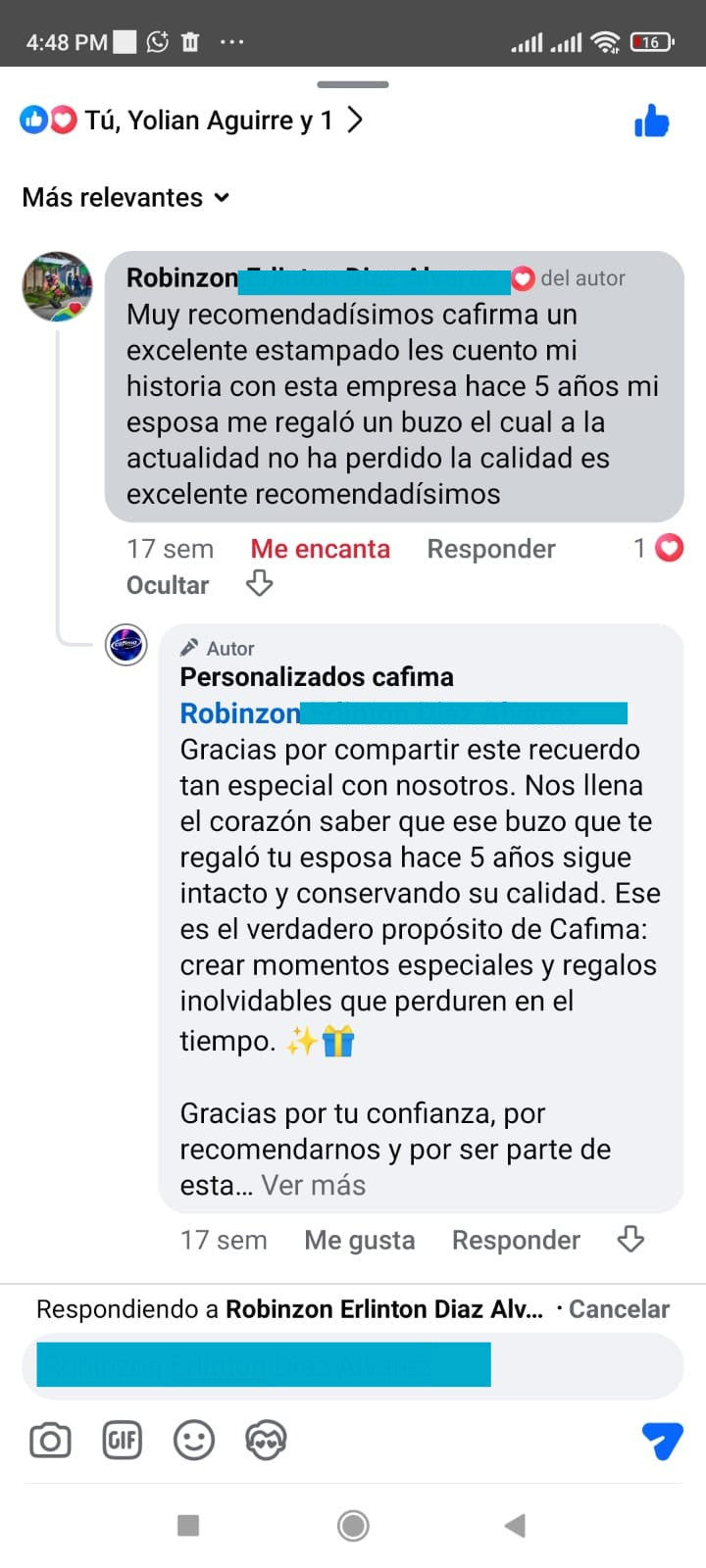Open the Personalizados cafima page name

317,677
